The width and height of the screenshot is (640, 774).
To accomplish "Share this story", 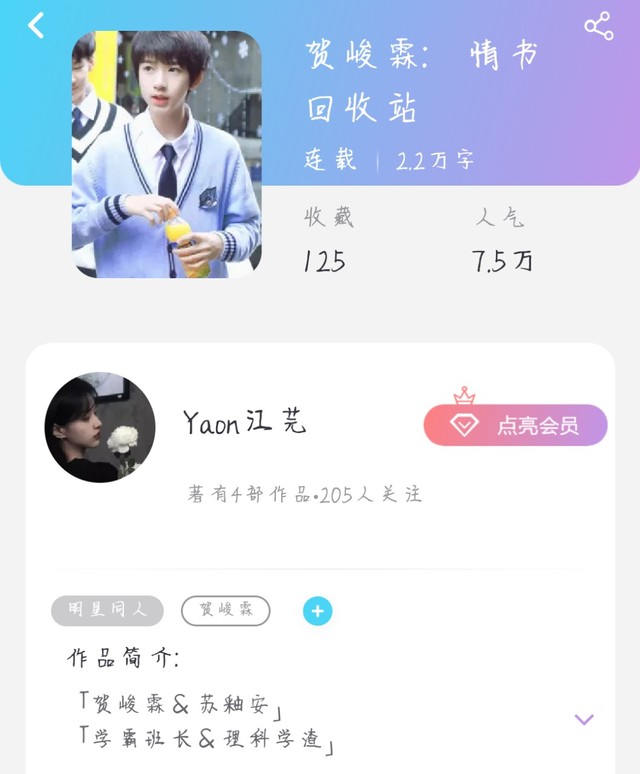I will [x=598, y=27].
